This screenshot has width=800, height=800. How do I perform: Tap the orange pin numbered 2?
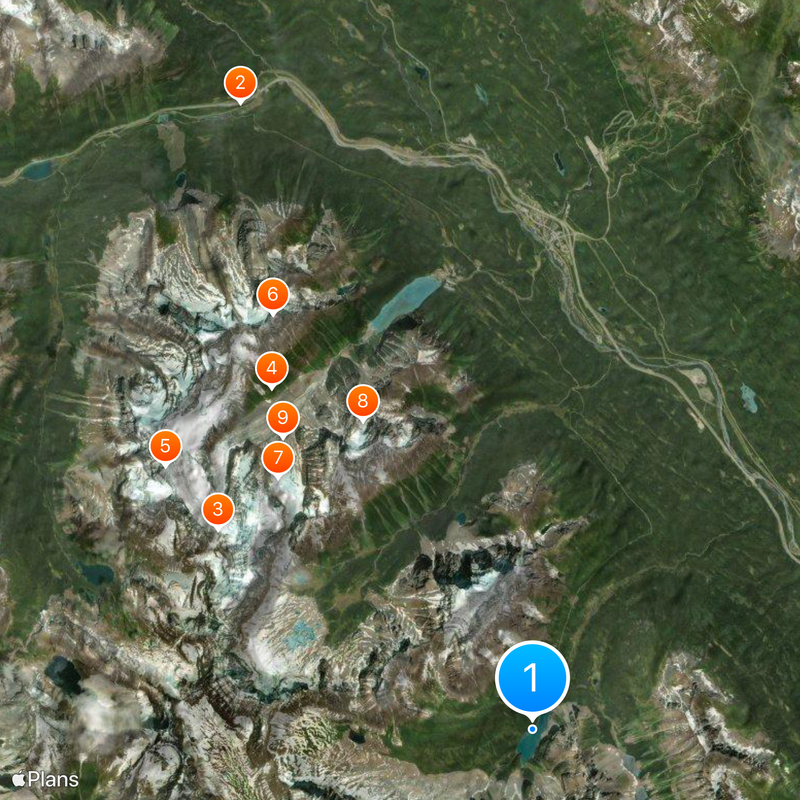(240, 83)
